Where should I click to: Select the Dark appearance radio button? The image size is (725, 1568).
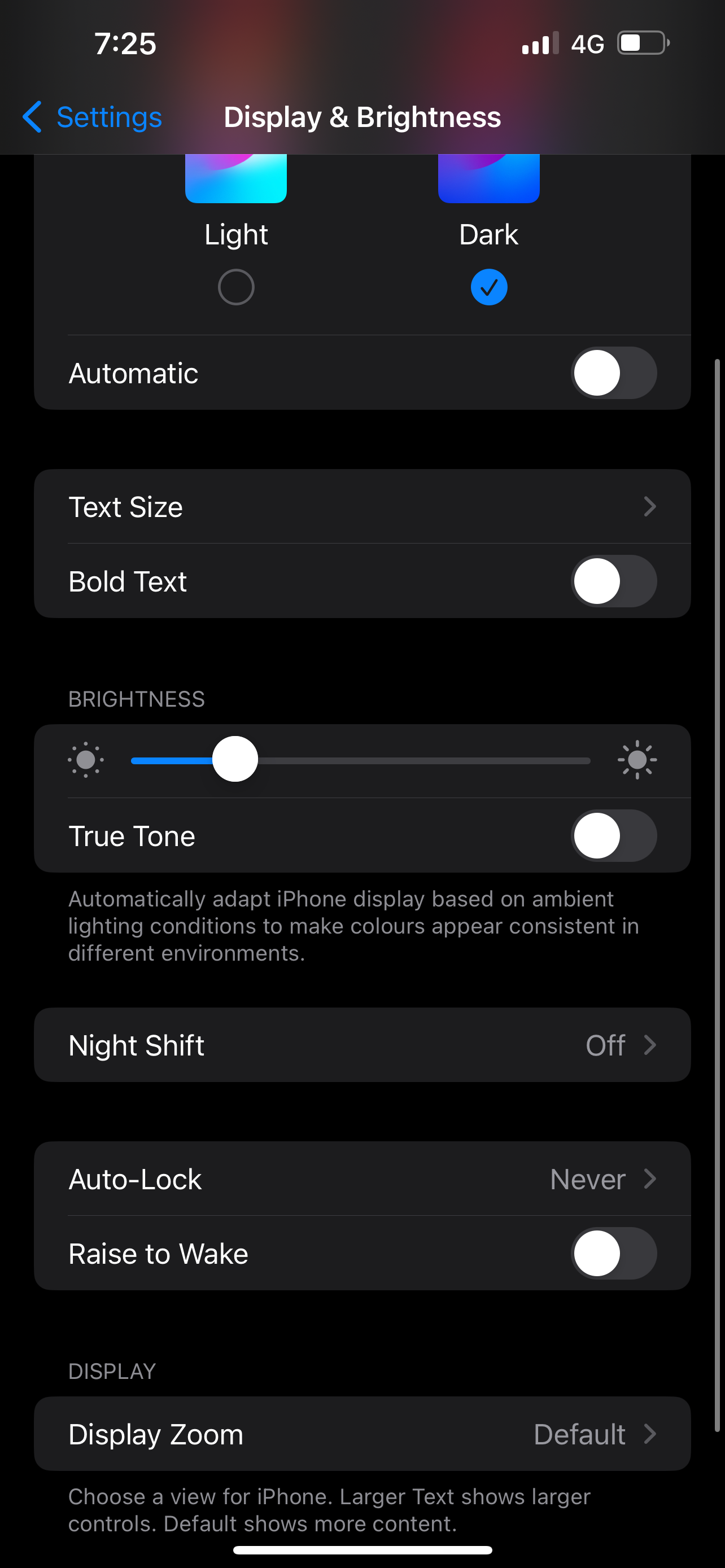[489, 287]
